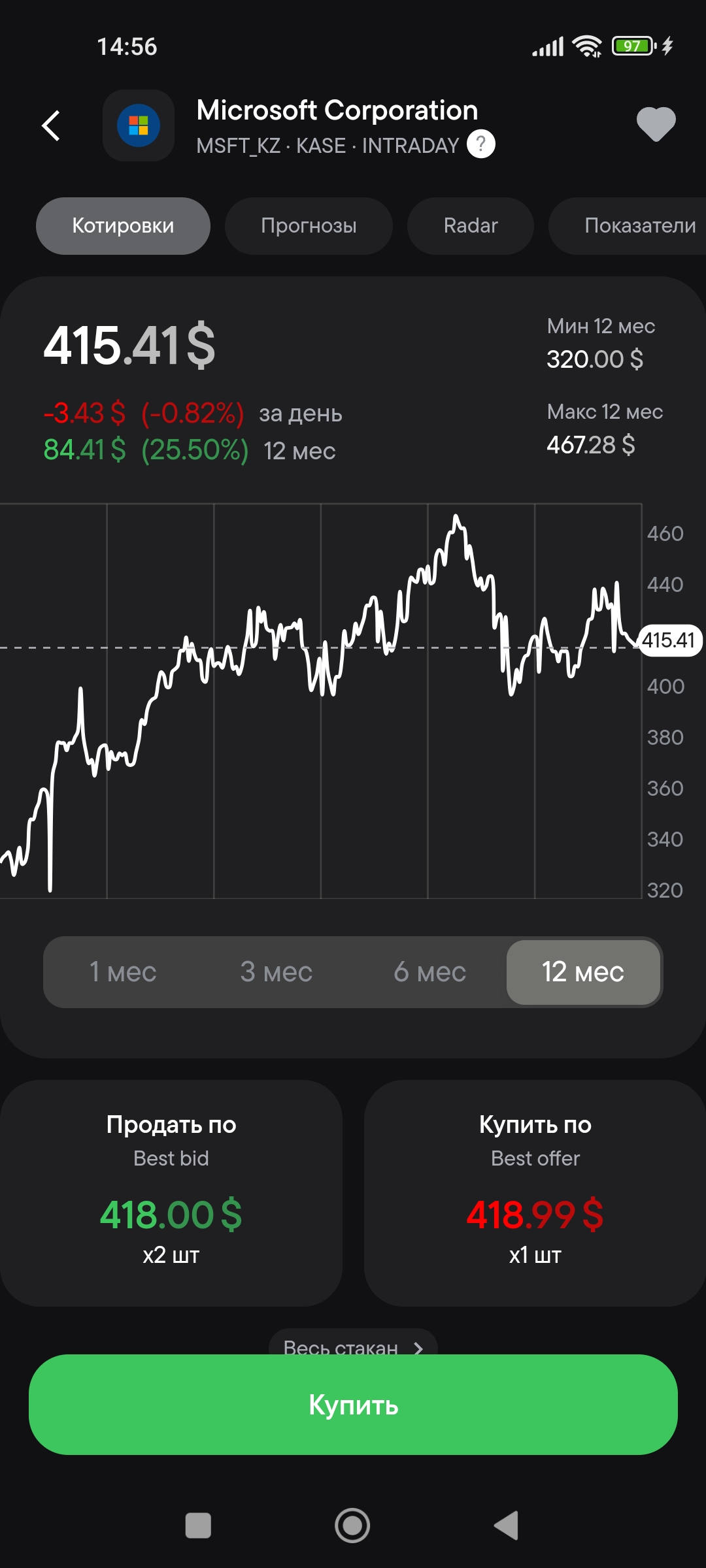Add Microsoft to favorites with heart
Viewport: 706px width, 1568px height.
click(656, 124)
